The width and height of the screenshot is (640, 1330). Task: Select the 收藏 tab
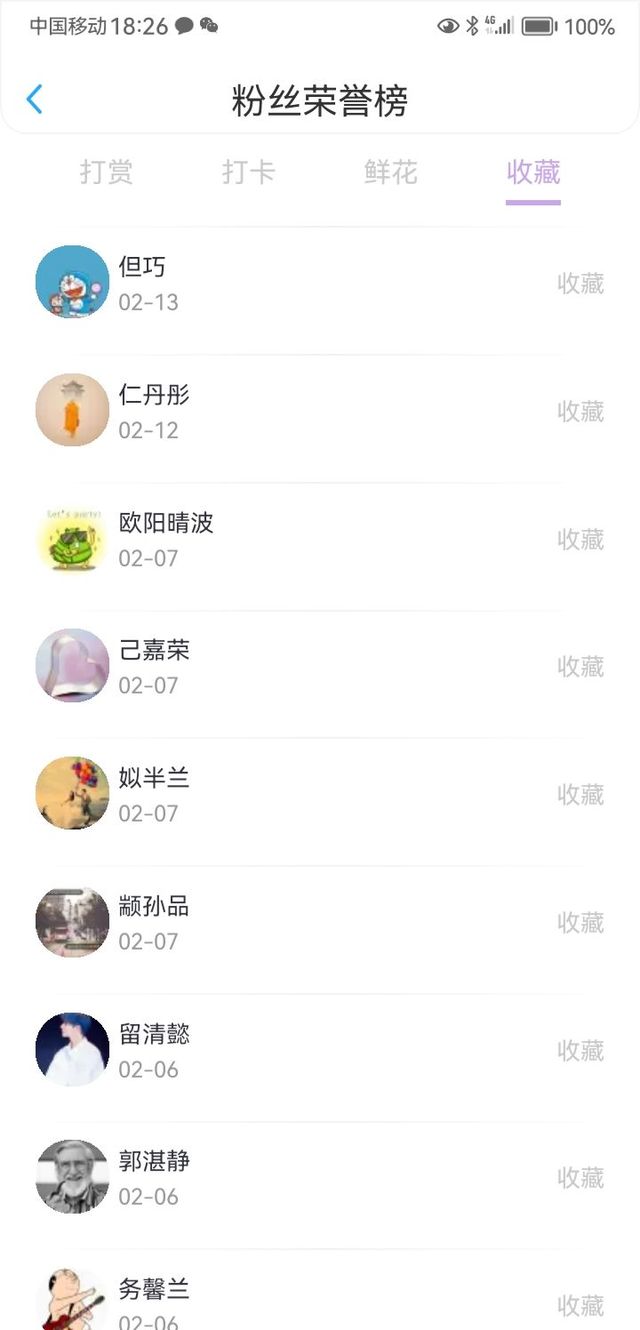(533, 173)
